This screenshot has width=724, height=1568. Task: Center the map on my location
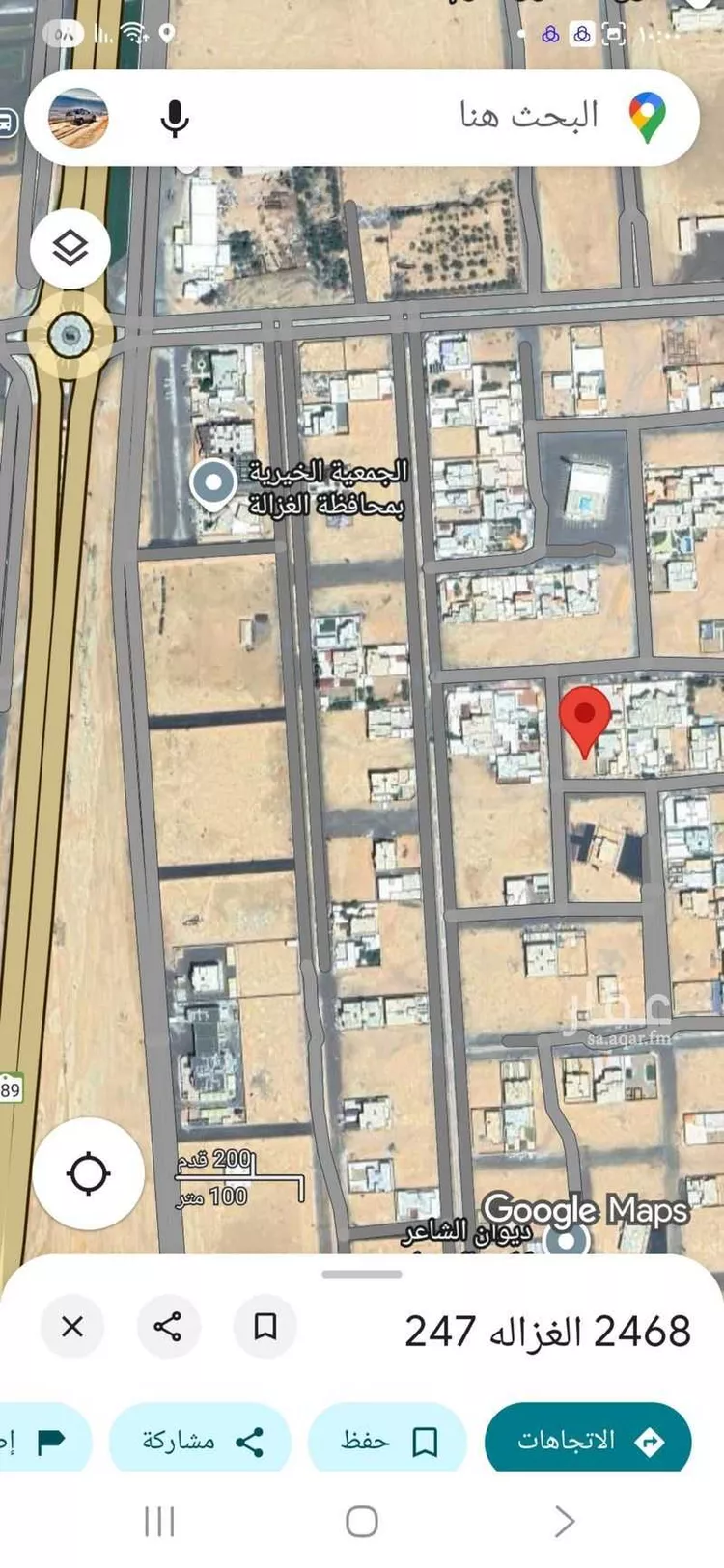(88, 1173)
